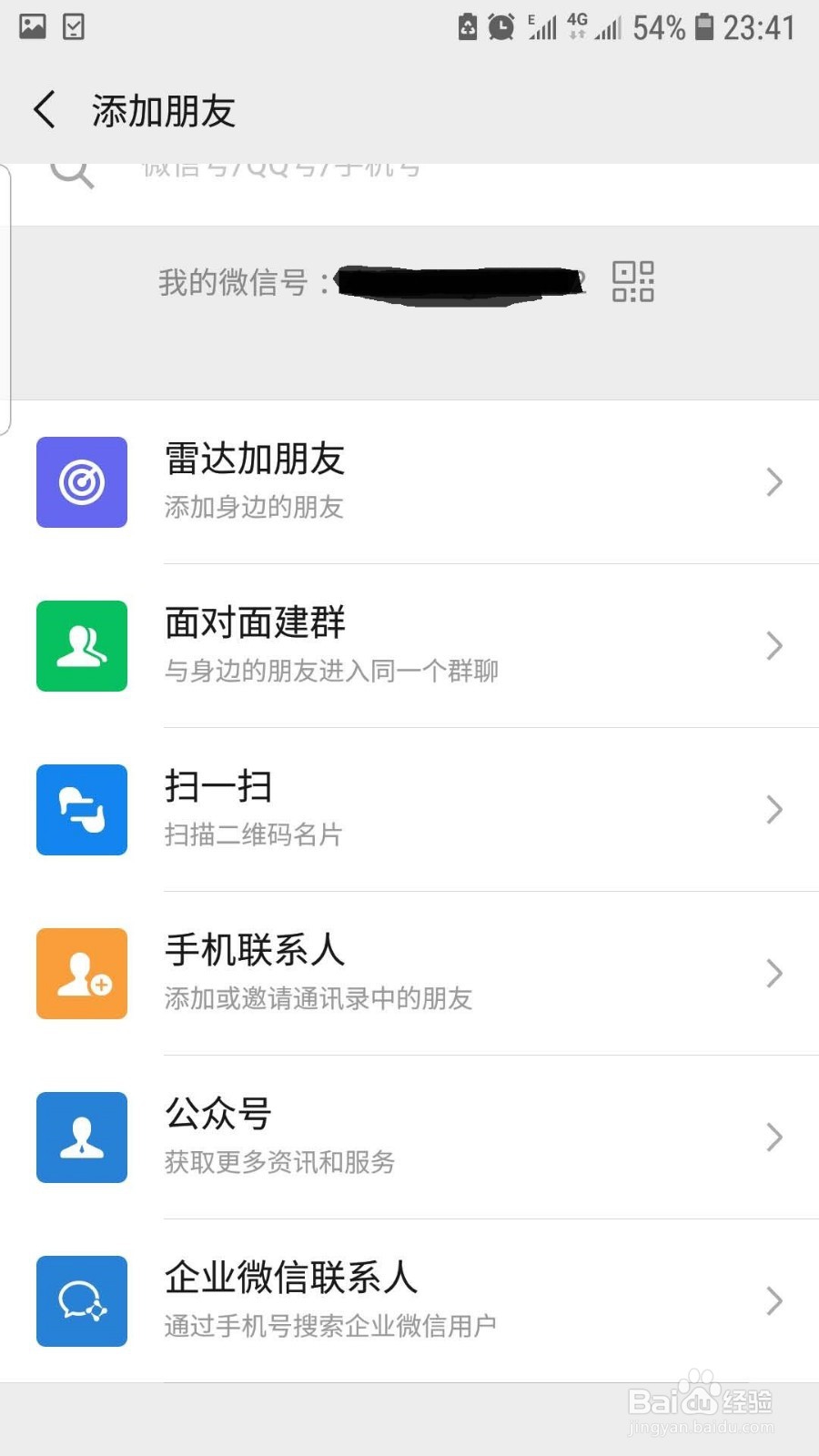Tap the 手机联系人 row arrow
This screenshot has height=1456, width=819.
[x=773, y=974]
